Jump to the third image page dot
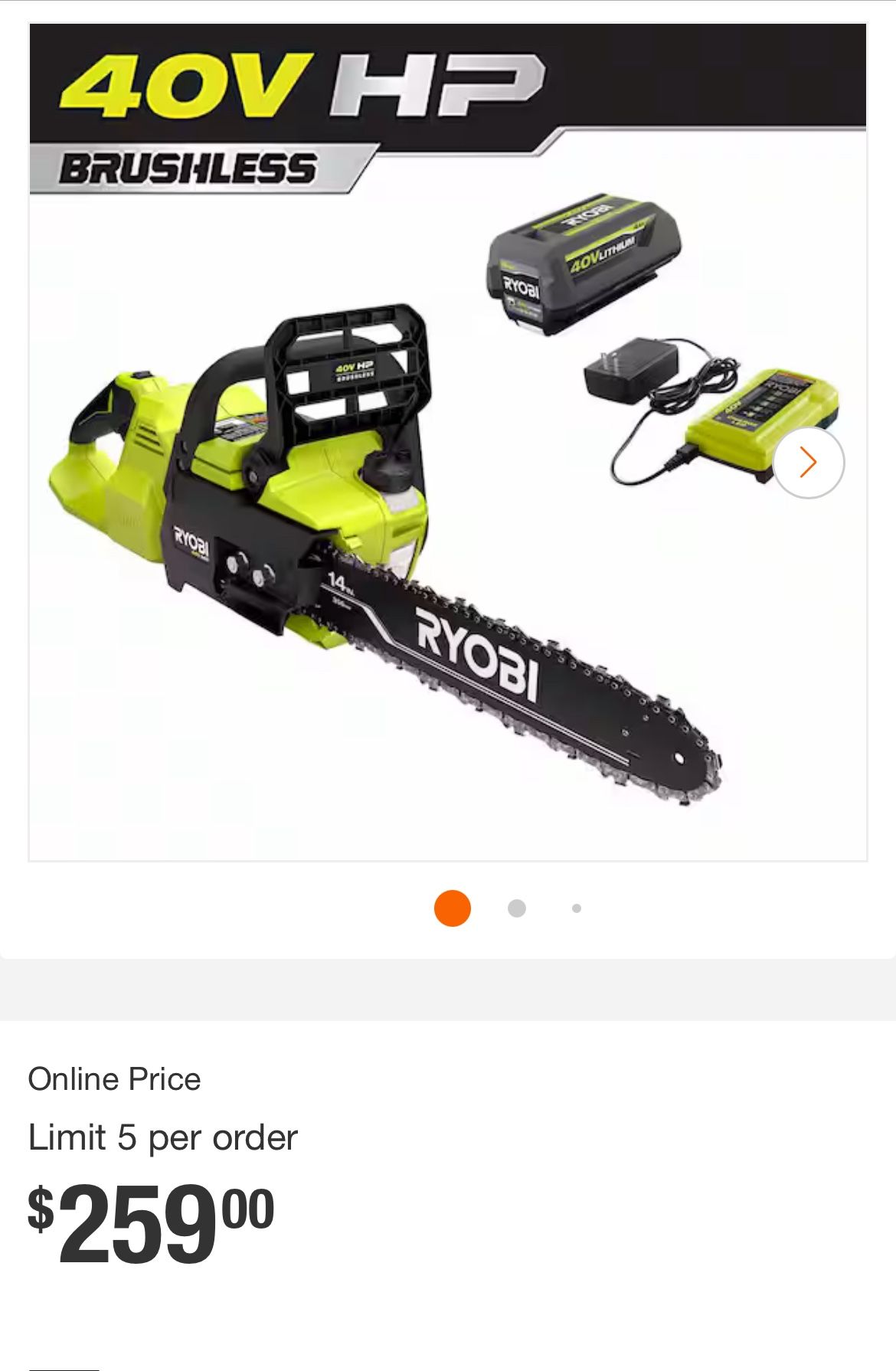 tap(577, 908)
